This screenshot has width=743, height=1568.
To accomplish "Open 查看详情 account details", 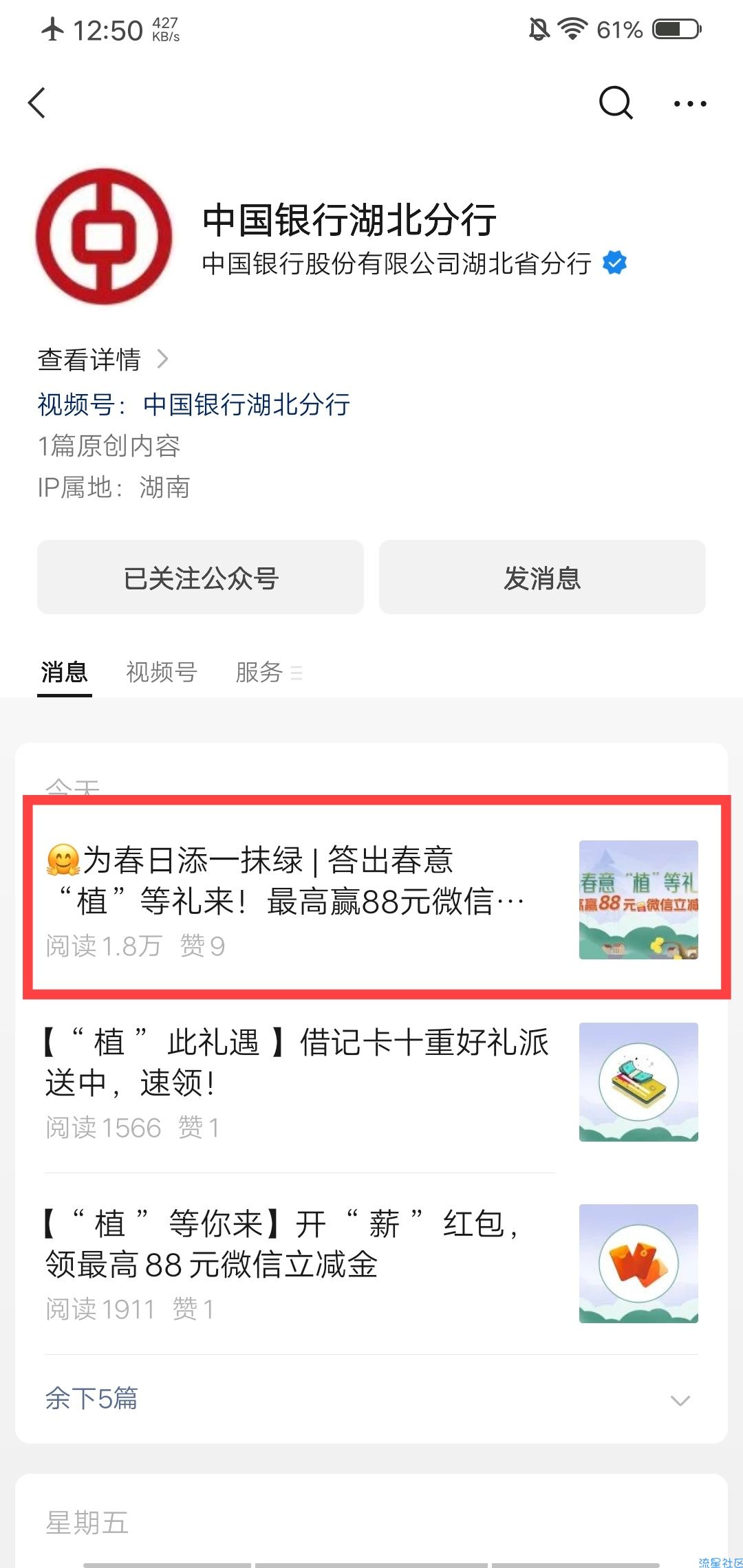I will click(103, 360).
